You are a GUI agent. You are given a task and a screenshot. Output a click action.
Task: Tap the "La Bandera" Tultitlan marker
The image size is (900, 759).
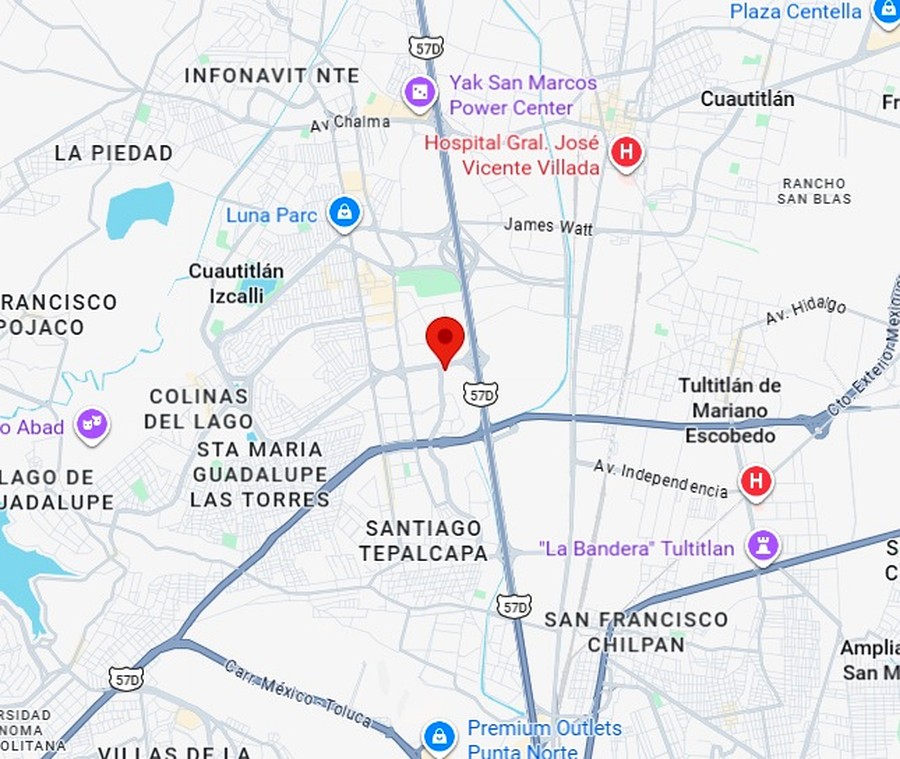pos(763,546)
